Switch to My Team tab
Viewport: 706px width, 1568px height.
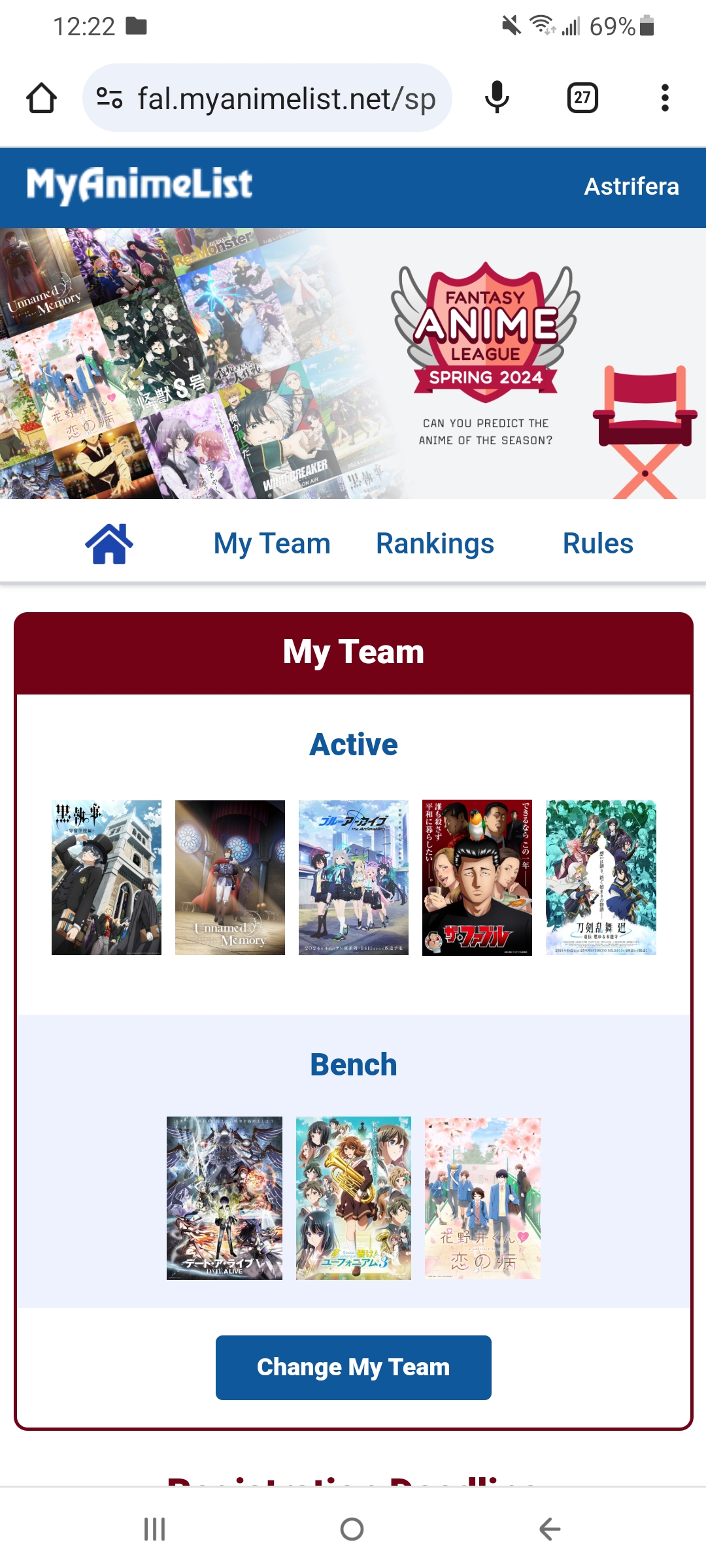point(272,544)
